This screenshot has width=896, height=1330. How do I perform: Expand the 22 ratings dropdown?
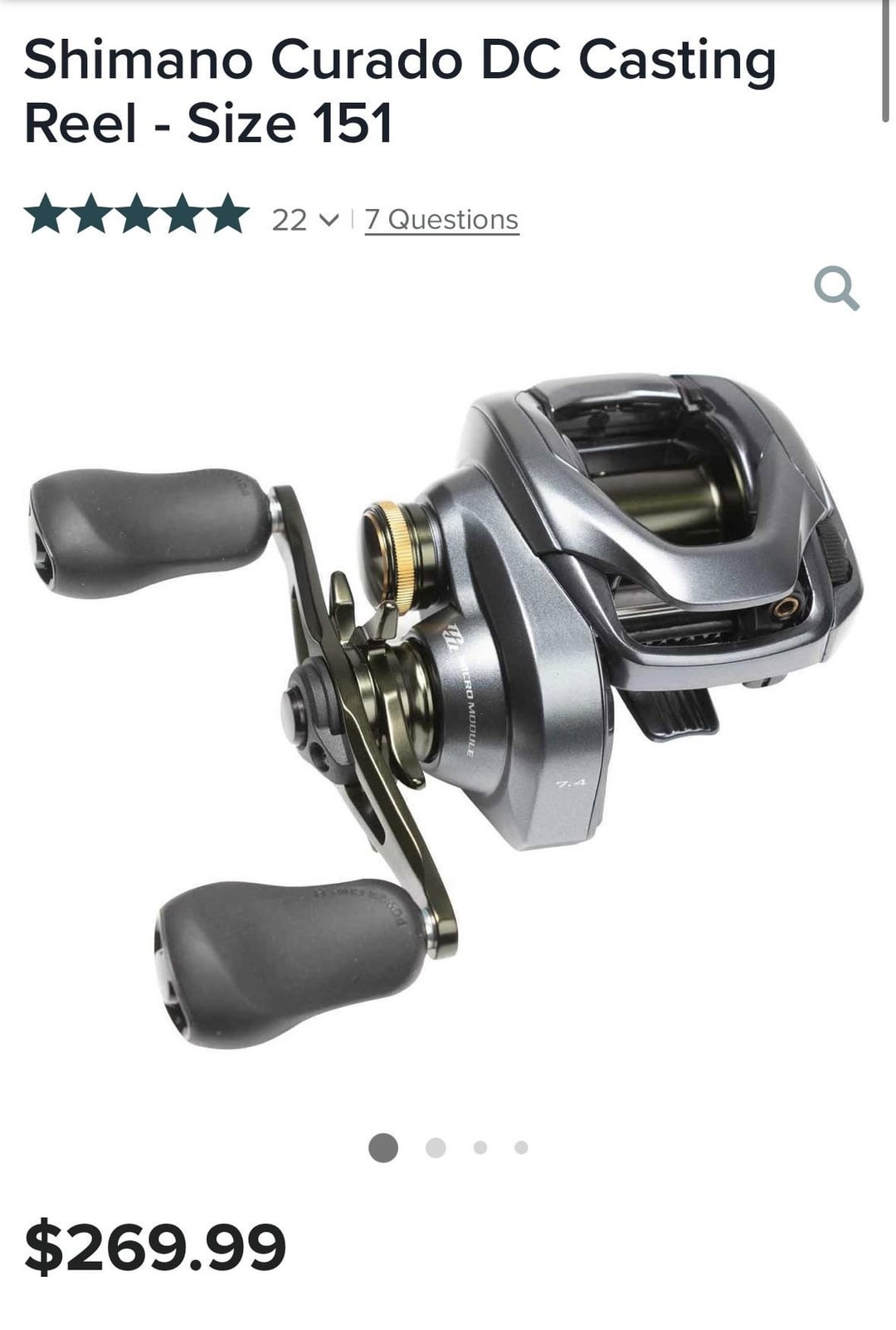click(305, 220)
